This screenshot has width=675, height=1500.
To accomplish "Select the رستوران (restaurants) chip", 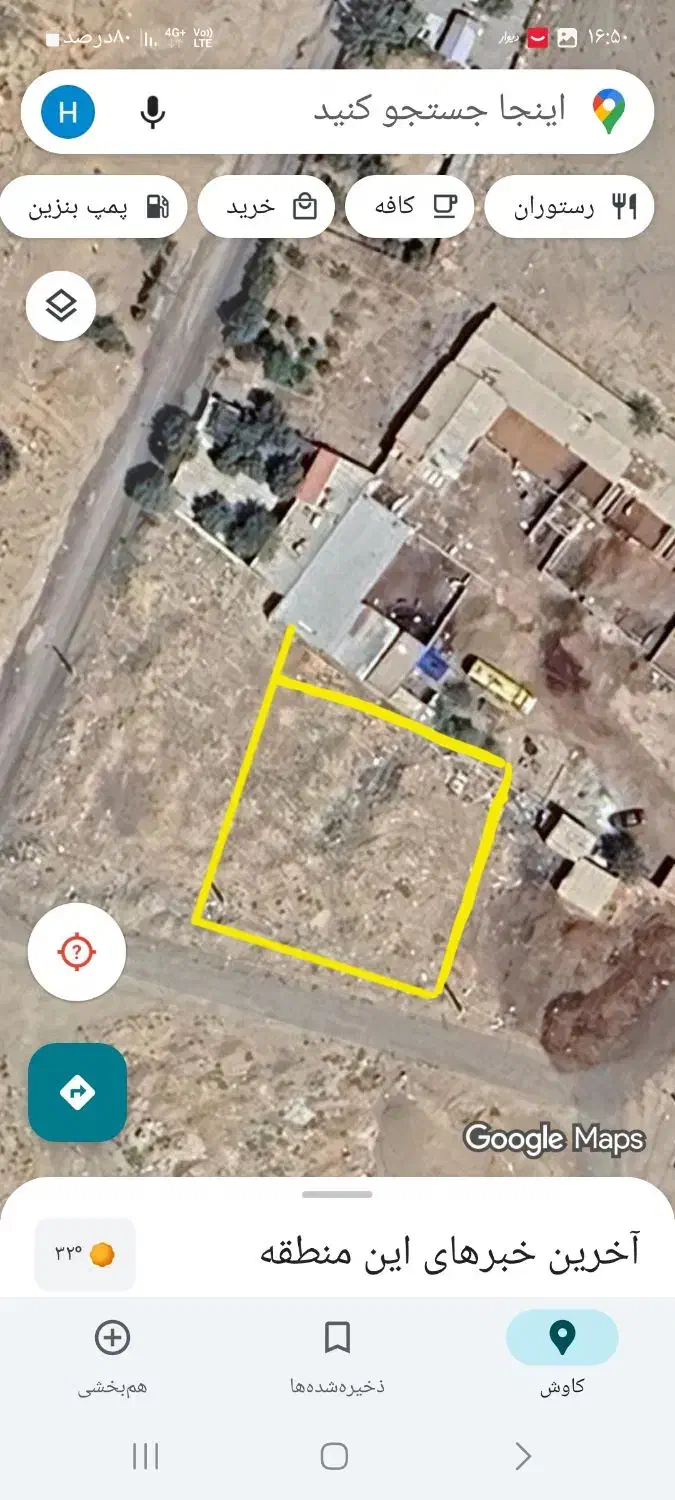I will [x=569, y=207].
